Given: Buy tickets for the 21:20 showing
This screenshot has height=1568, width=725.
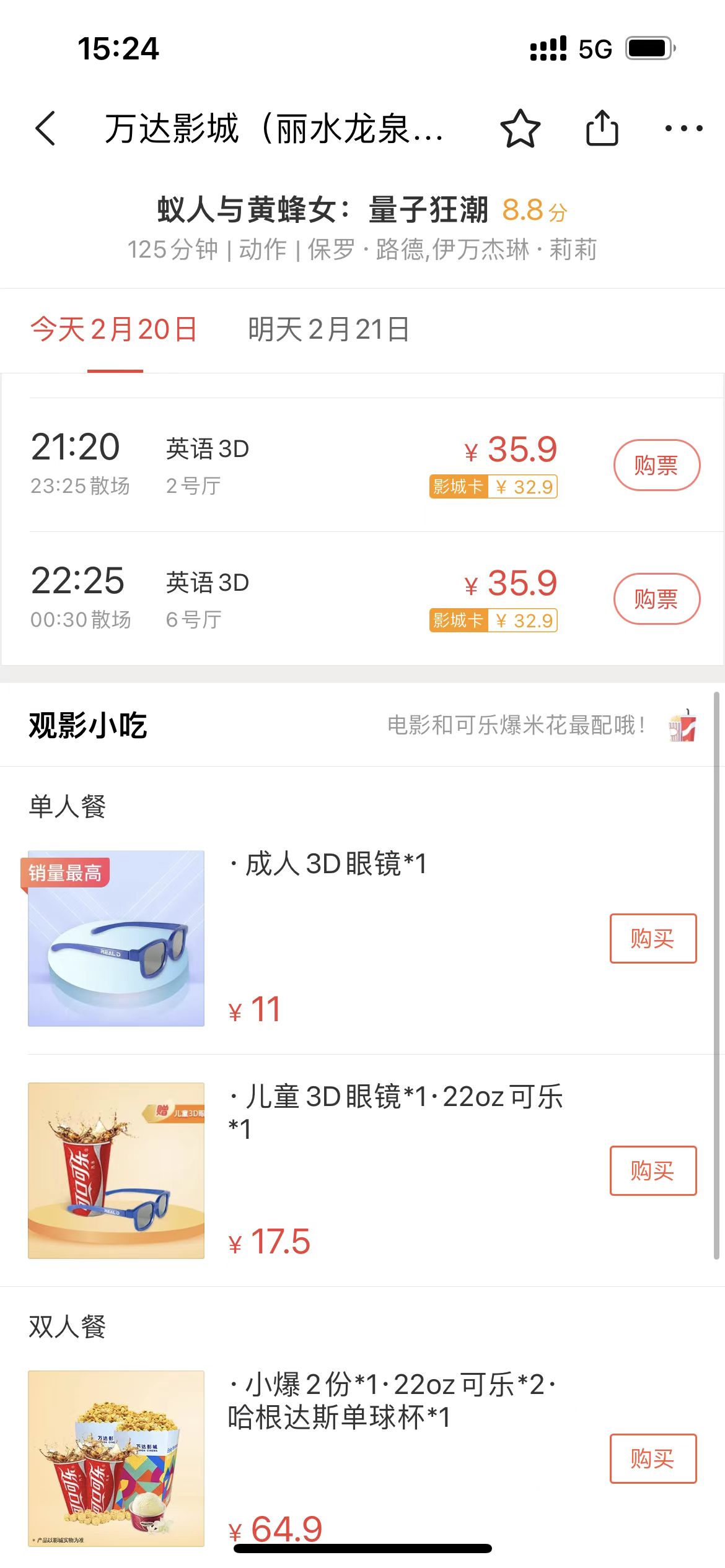Looking at the screenshot, I should click(x=656, y=465).
